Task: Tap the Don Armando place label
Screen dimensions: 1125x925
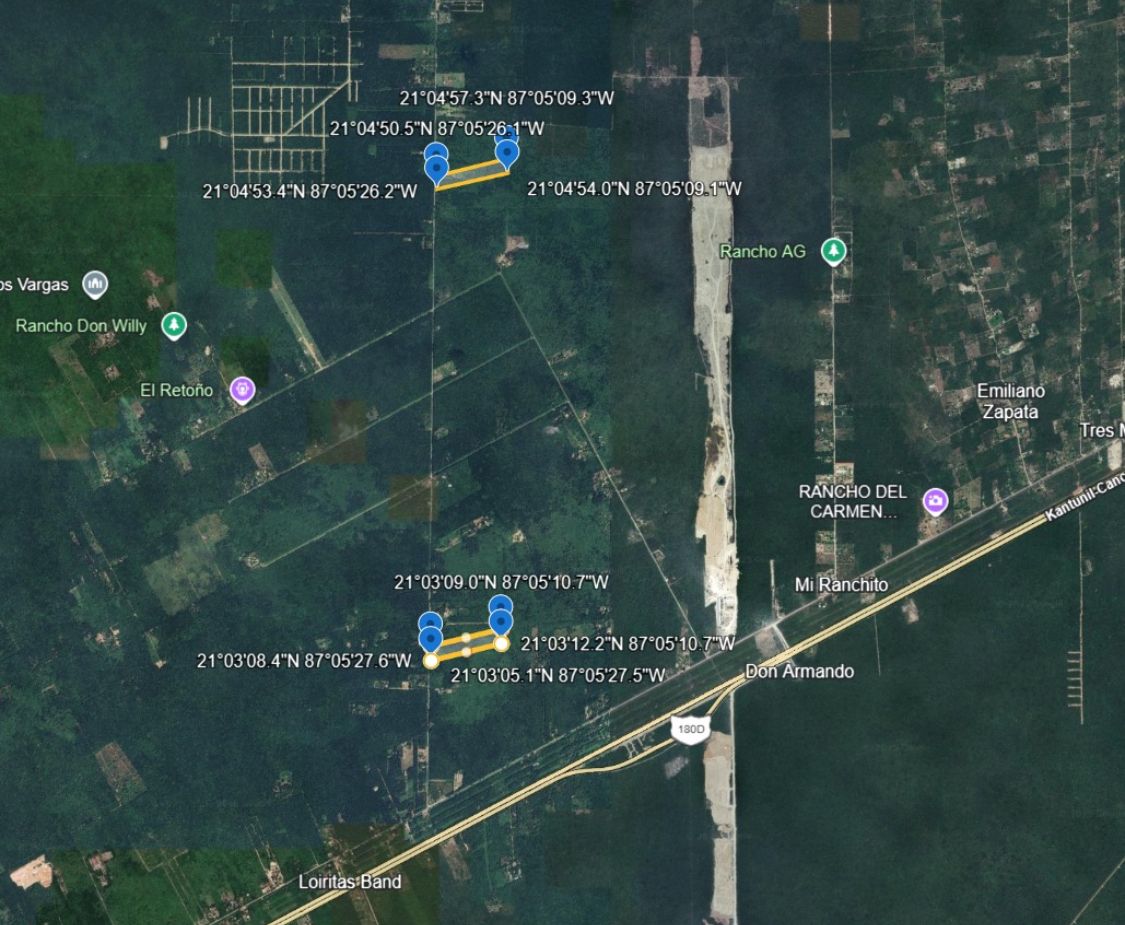Action: 799,671
